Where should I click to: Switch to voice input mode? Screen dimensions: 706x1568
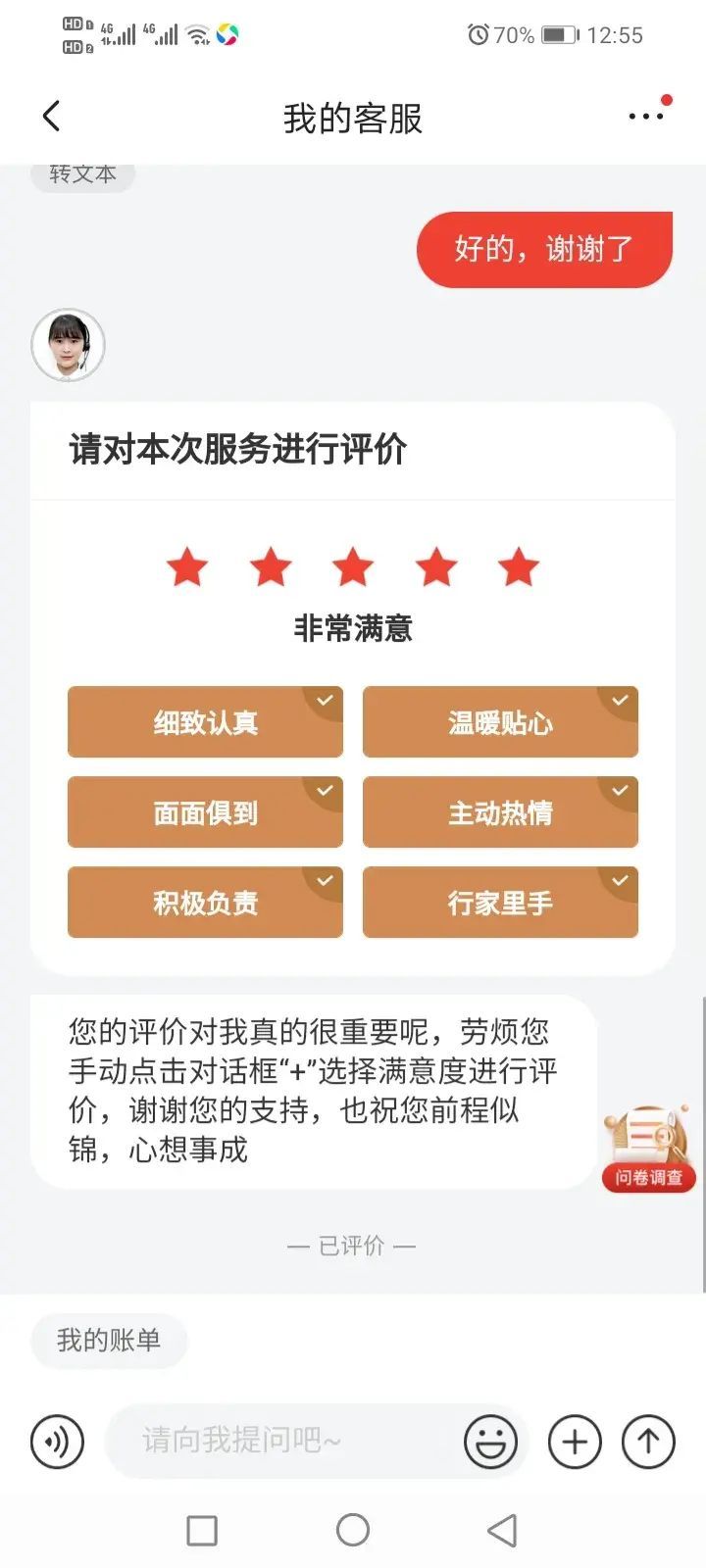(x=58, y=1442)
